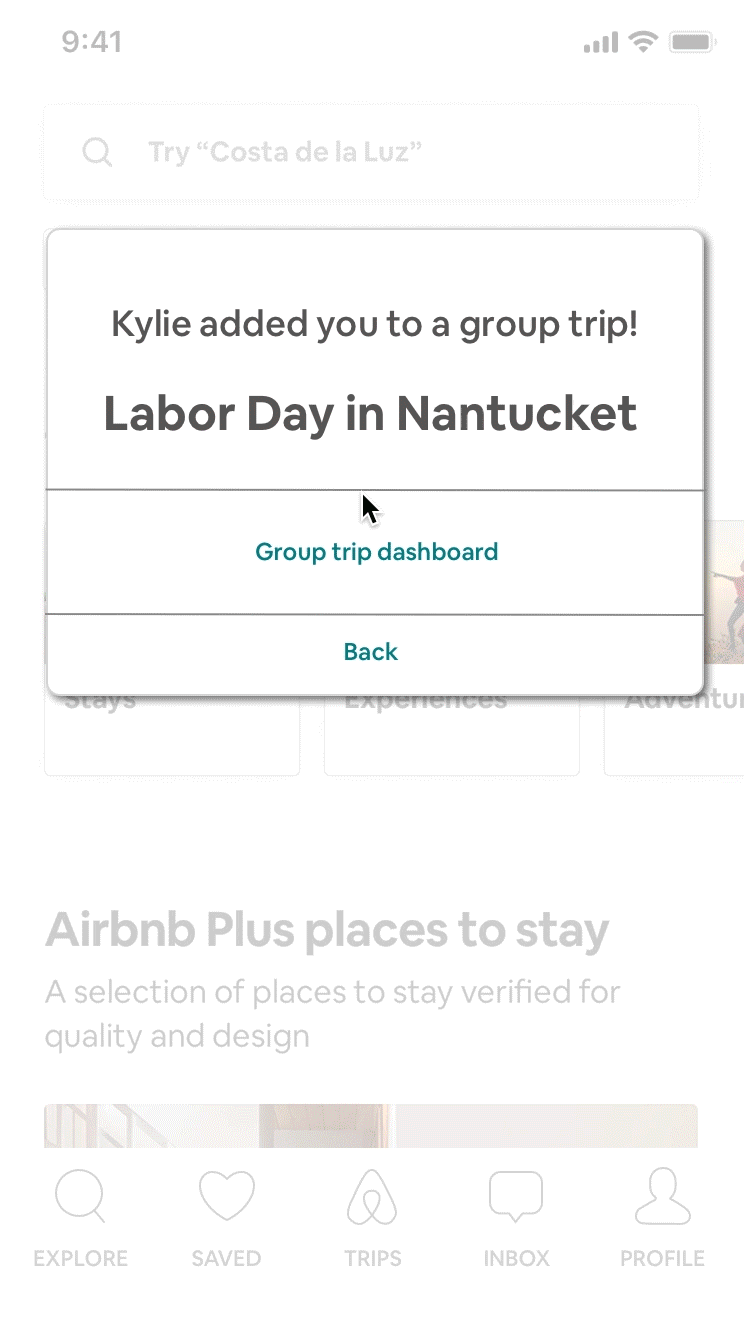Tap the search field reading Try Costa de la Luz

point(371,152)
